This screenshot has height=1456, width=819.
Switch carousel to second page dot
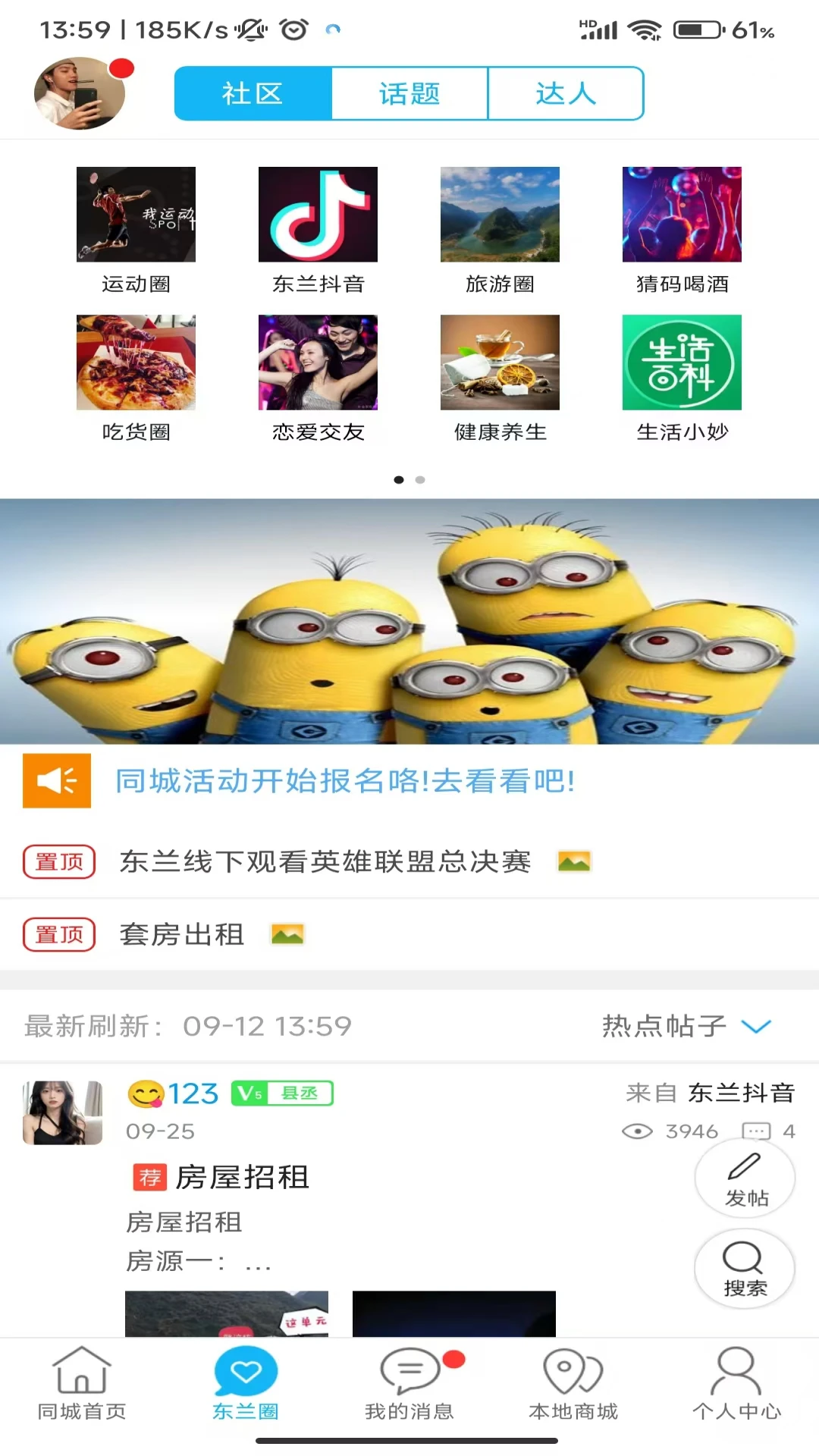click(421, 479)
